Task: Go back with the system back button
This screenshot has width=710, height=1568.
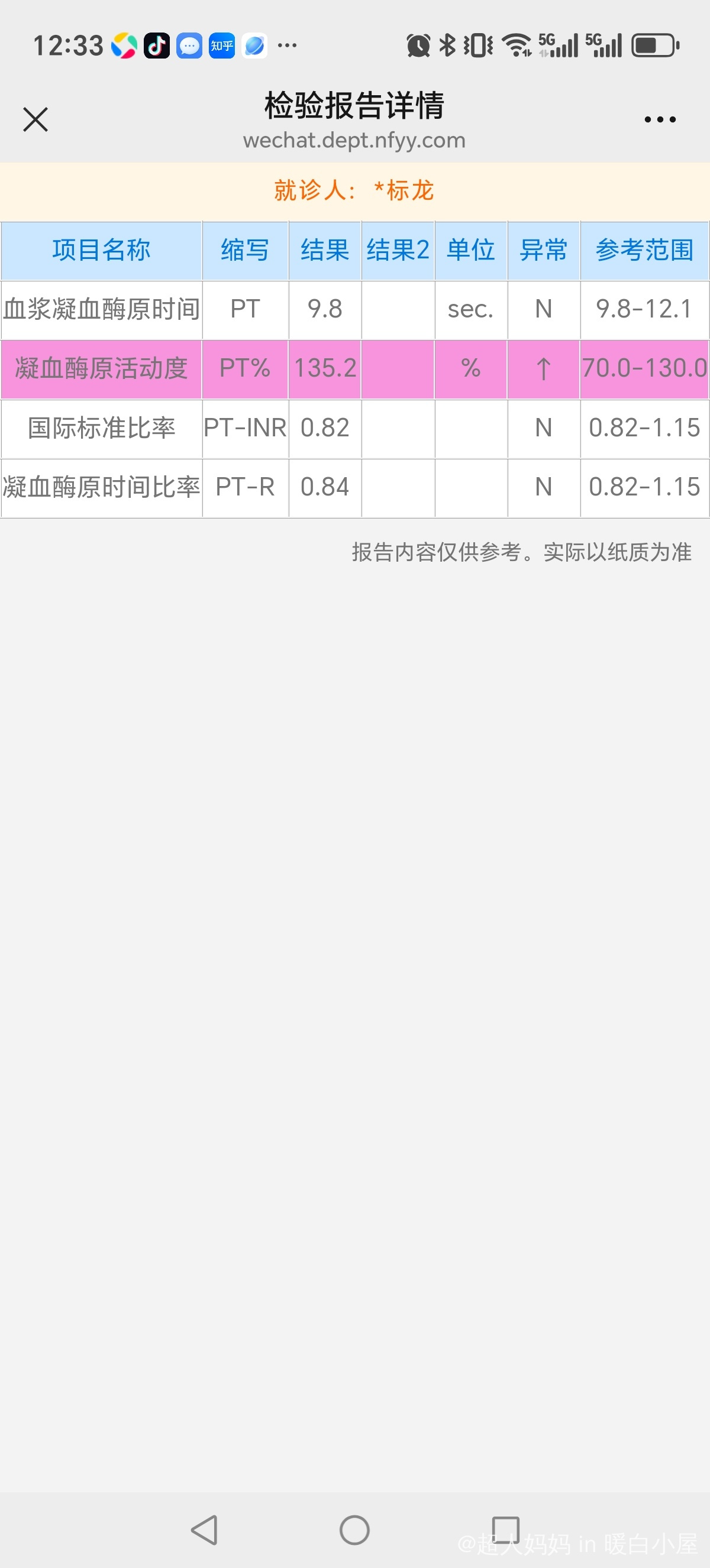Action: pyautogui.click(x=205, y=1530)
